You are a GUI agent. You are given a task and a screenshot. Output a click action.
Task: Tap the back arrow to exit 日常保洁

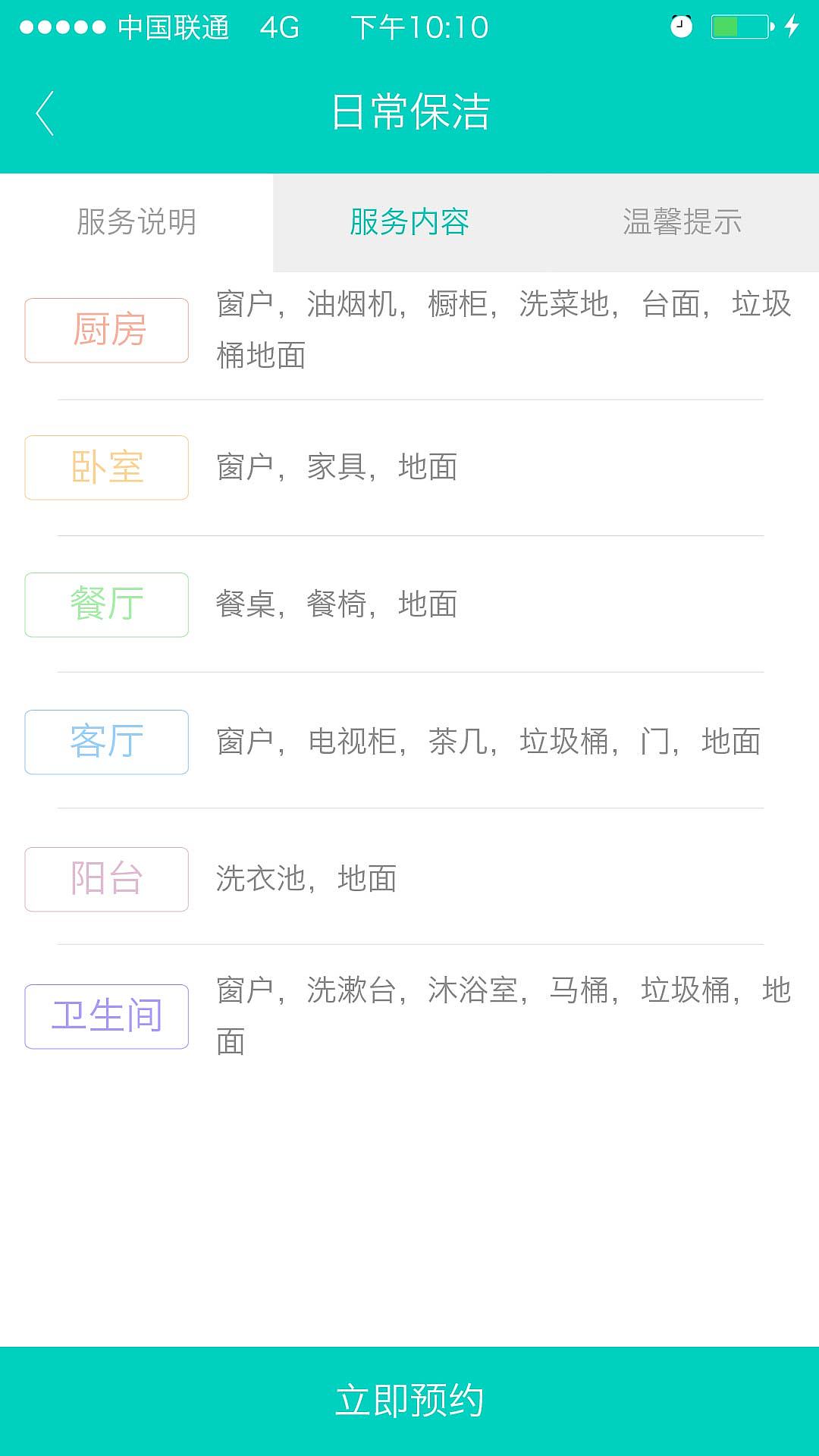pyautogui.click(x=45, y=112)
